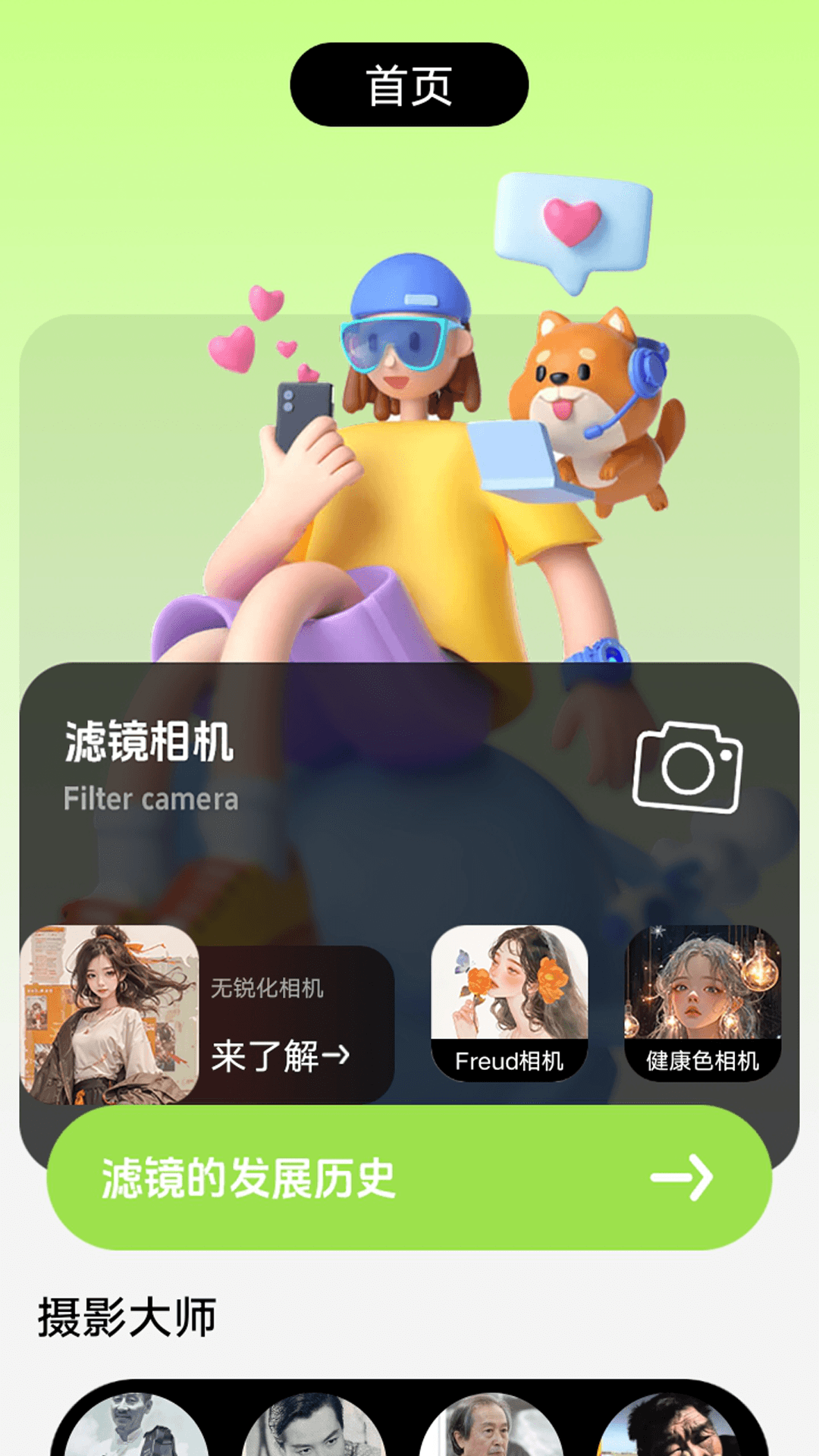Open the Freud相机 filter

pyautogui.click(x=509, y=1003)
